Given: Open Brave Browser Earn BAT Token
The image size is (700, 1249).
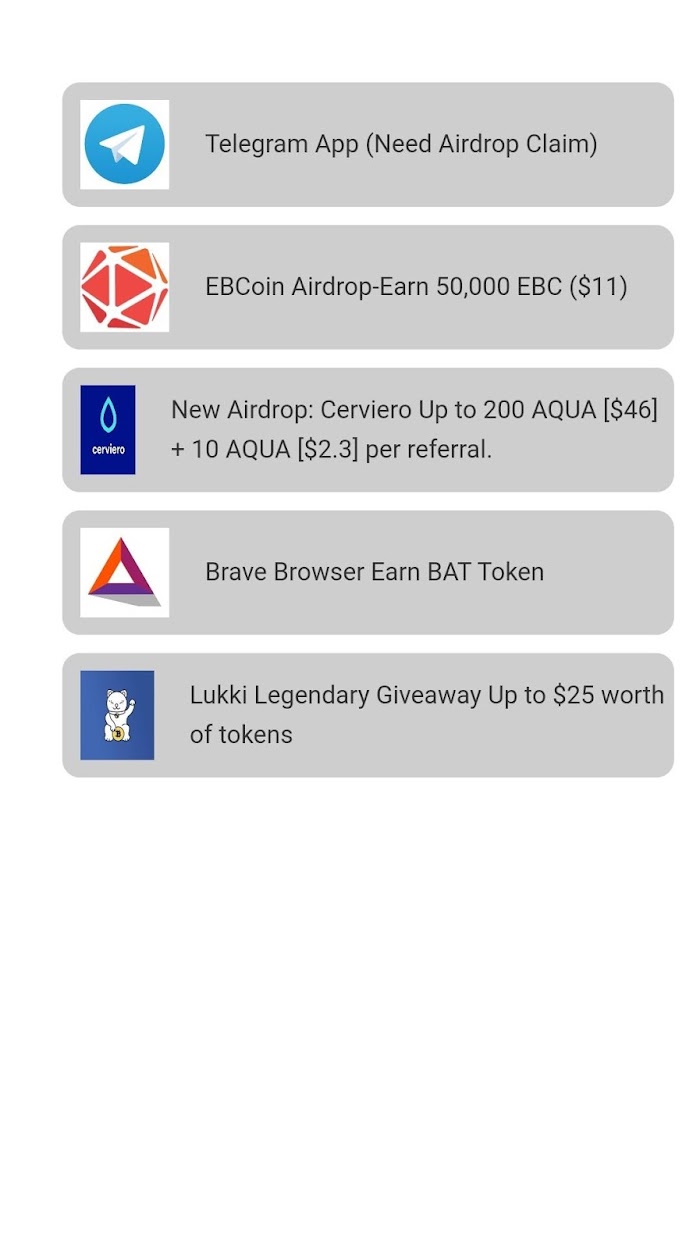Looking at the screenshot, I should (x=368, y=572).
